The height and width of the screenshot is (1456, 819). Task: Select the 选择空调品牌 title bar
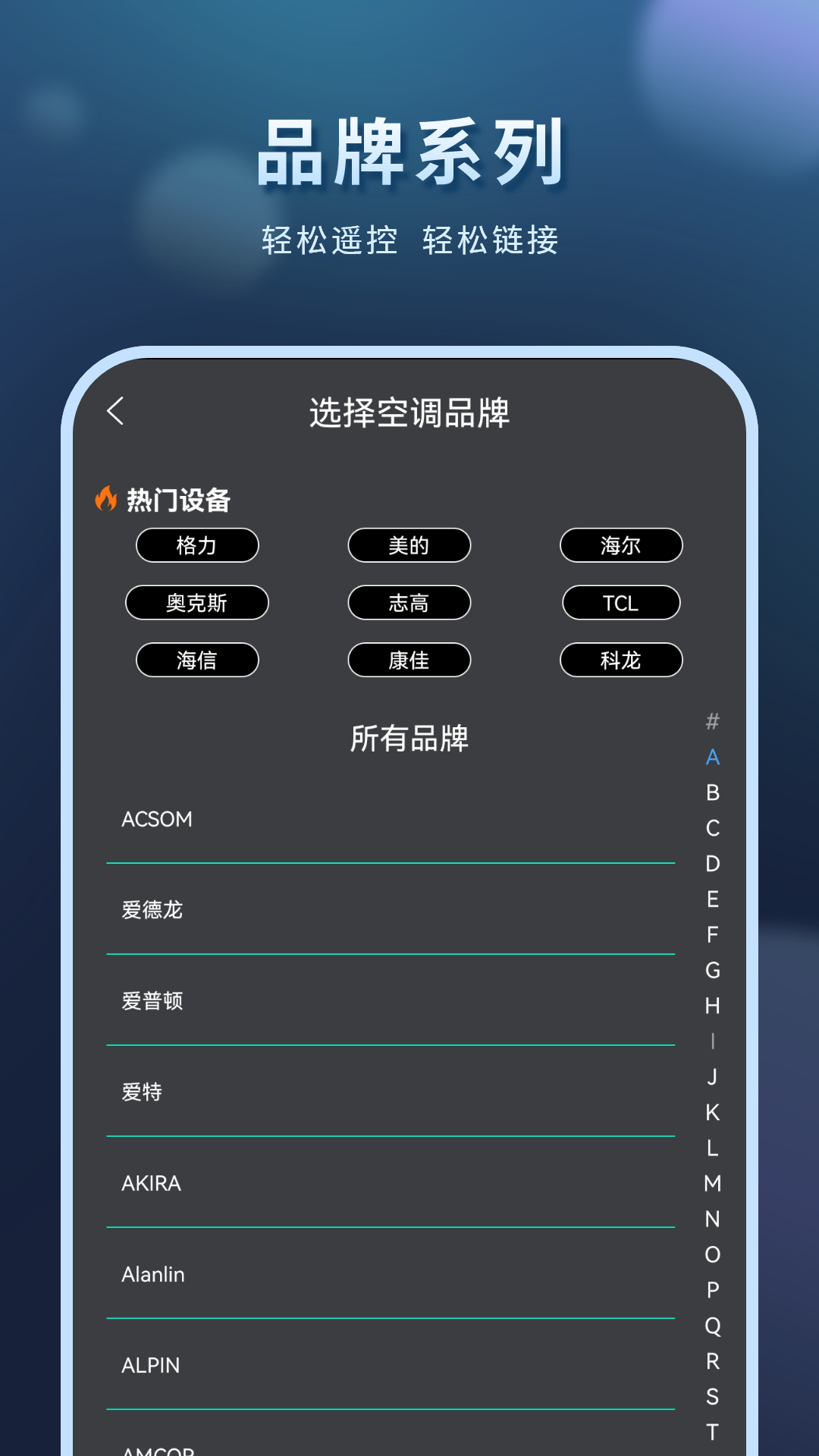409,410
